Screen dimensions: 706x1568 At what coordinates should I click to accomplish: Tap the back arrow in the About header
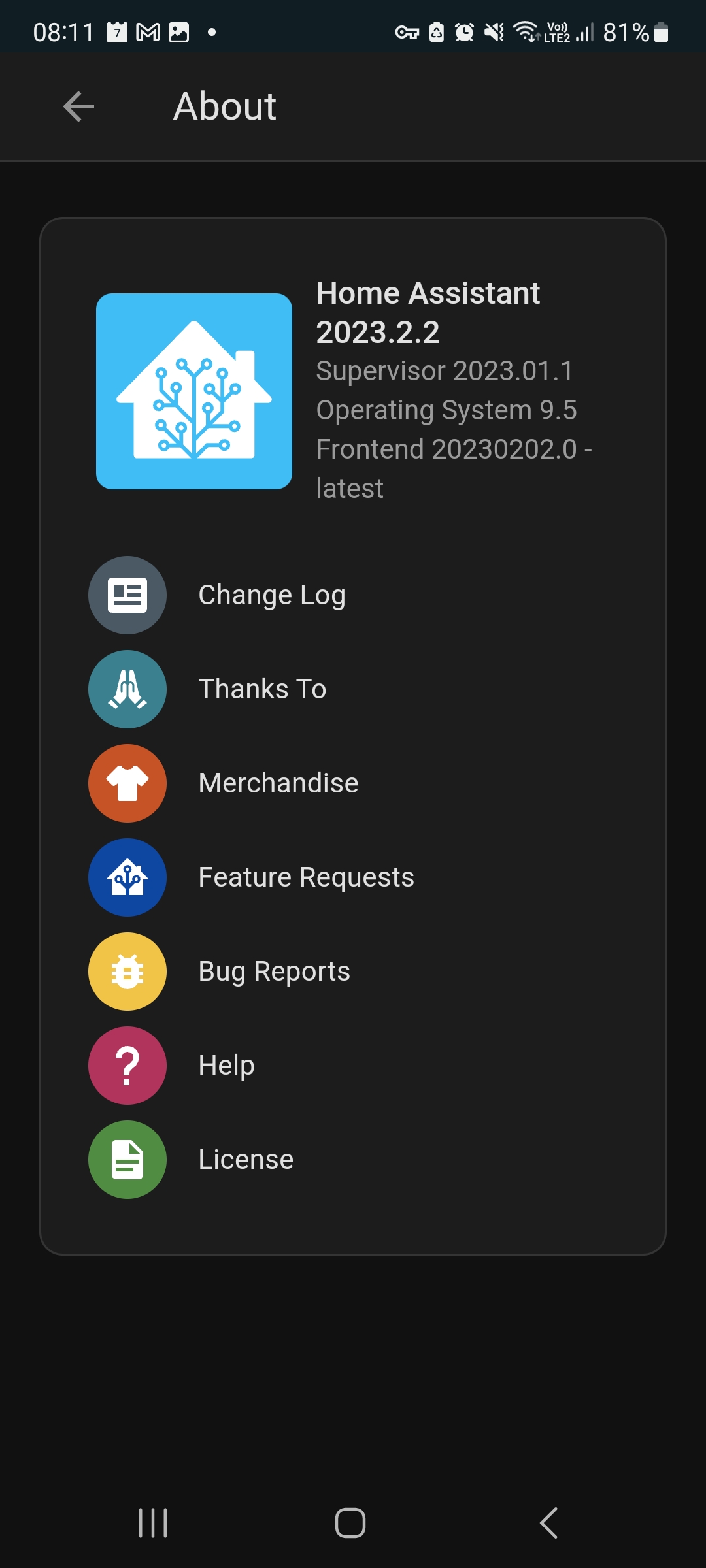coord(78,106)
